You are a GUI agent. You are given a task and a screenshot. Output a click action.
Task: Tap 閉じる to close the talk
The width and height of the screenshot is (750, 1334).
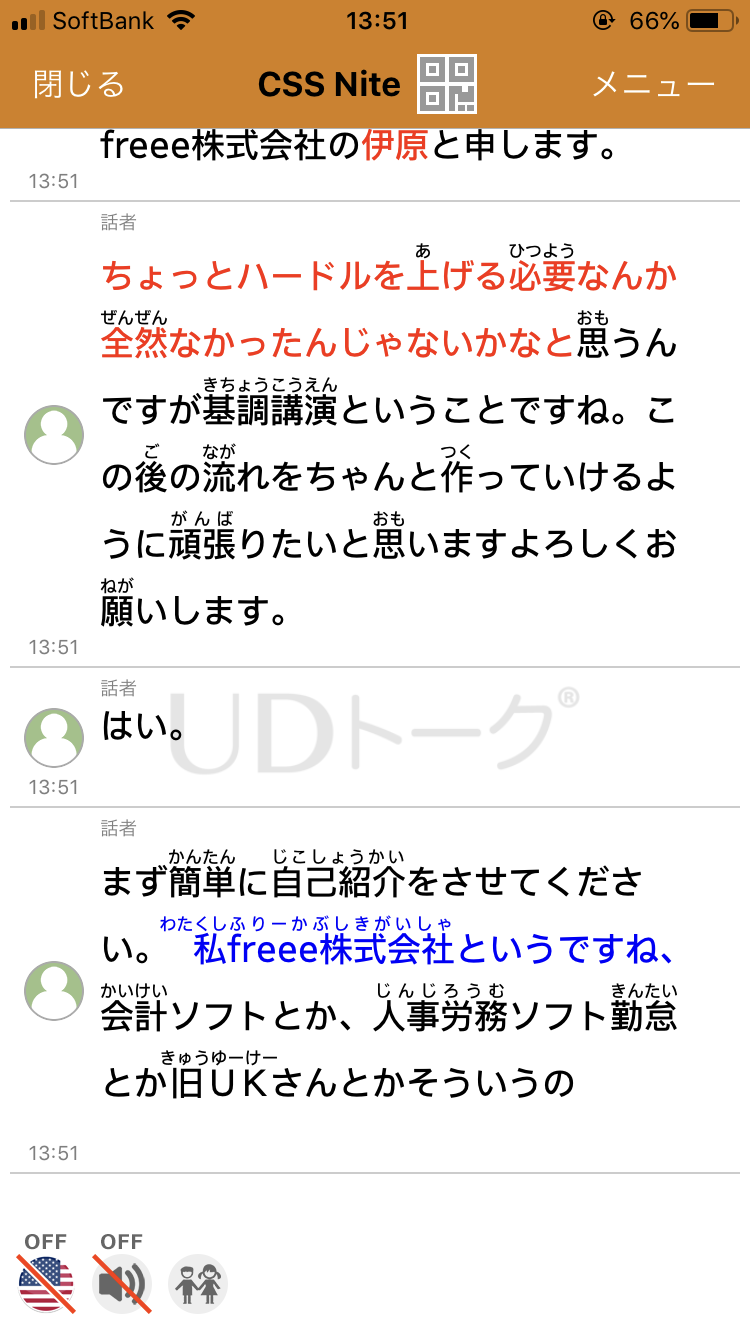78,85
